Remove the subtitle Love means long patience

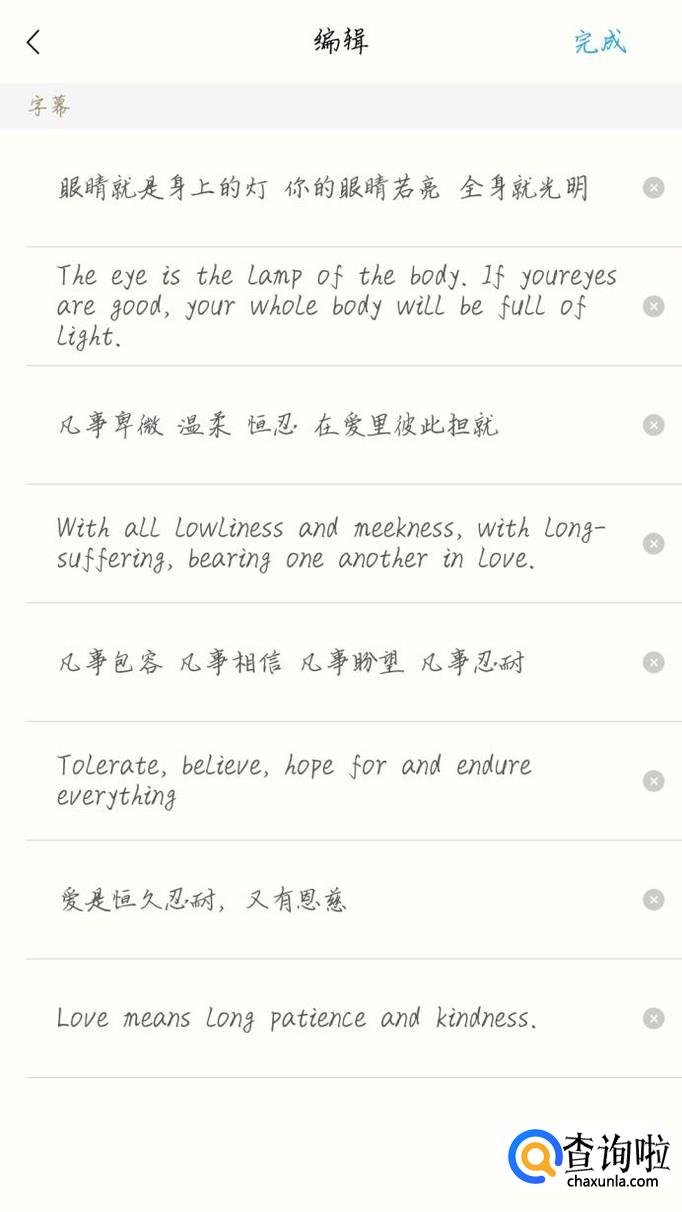653,1018
